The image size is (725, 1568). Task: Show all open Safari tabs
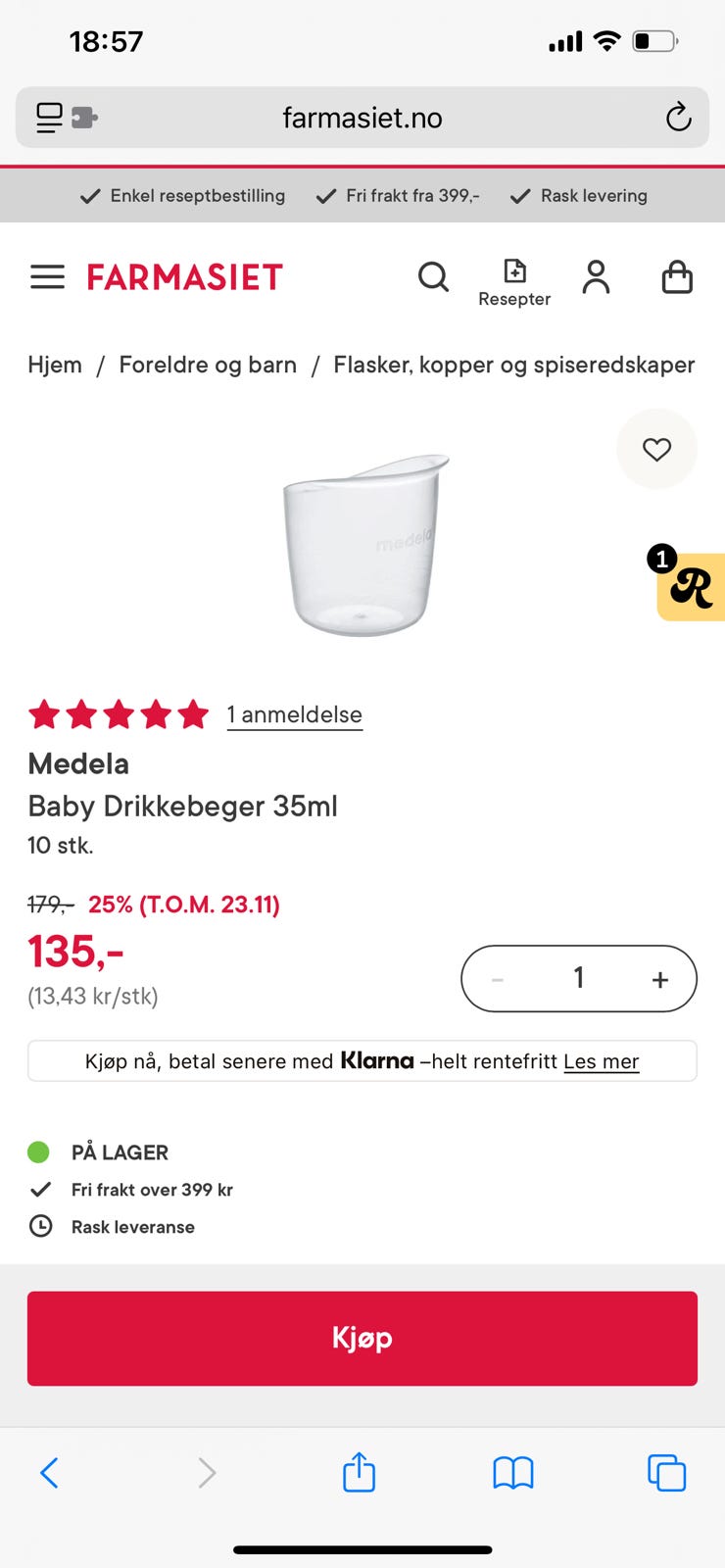(668, 1472)
